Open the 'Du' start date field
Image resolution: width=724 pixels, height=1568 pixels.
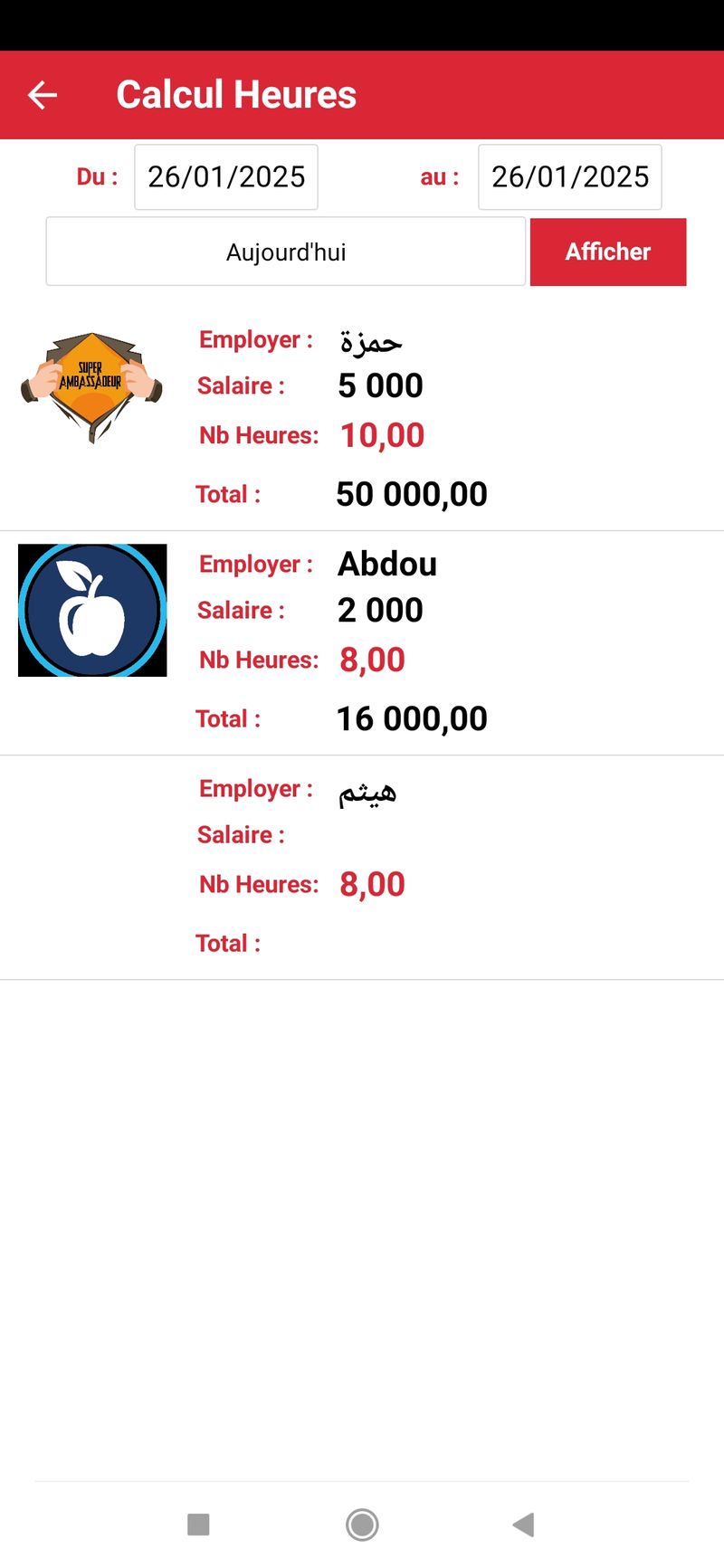pos(226,177)
